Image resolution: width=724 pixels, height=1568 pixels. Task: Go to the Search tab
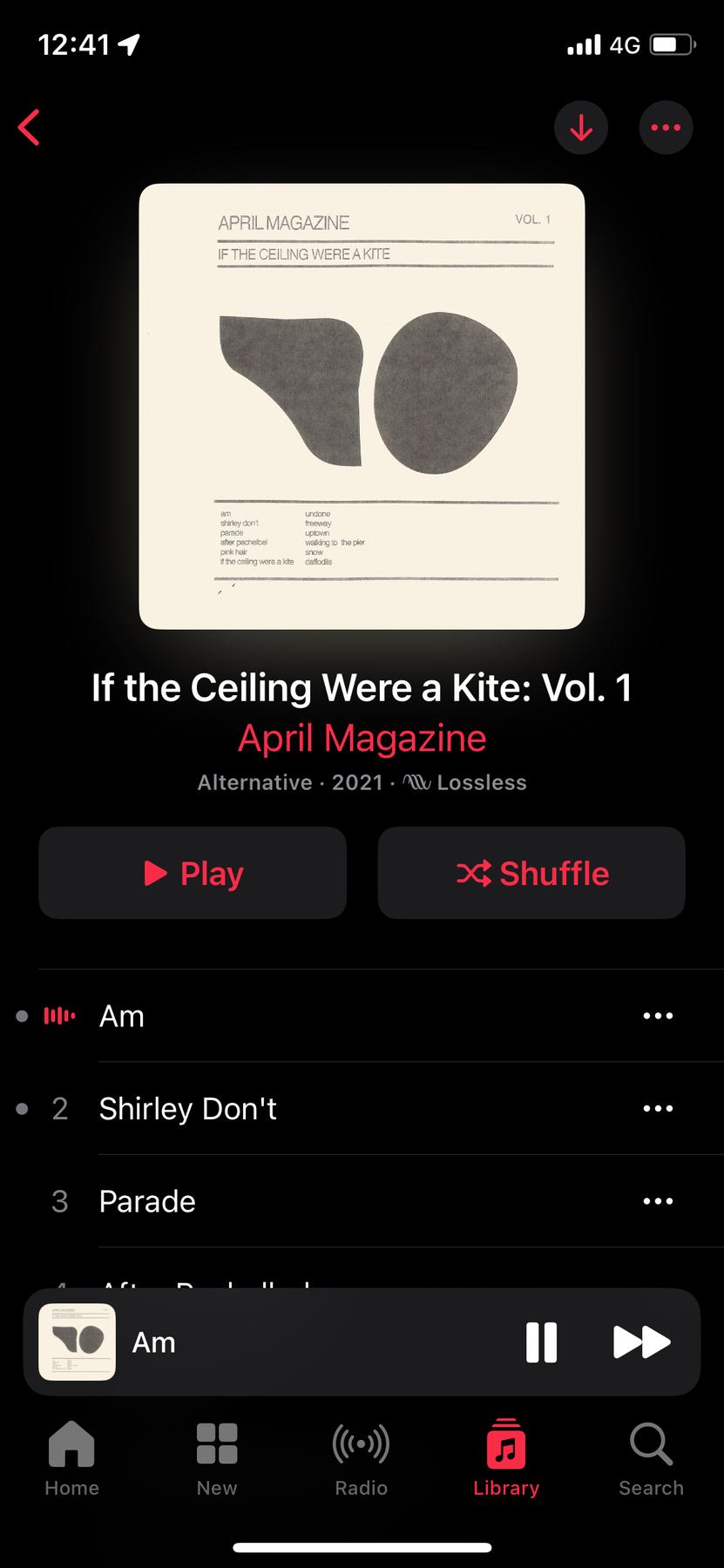(x=651, y=1458)
